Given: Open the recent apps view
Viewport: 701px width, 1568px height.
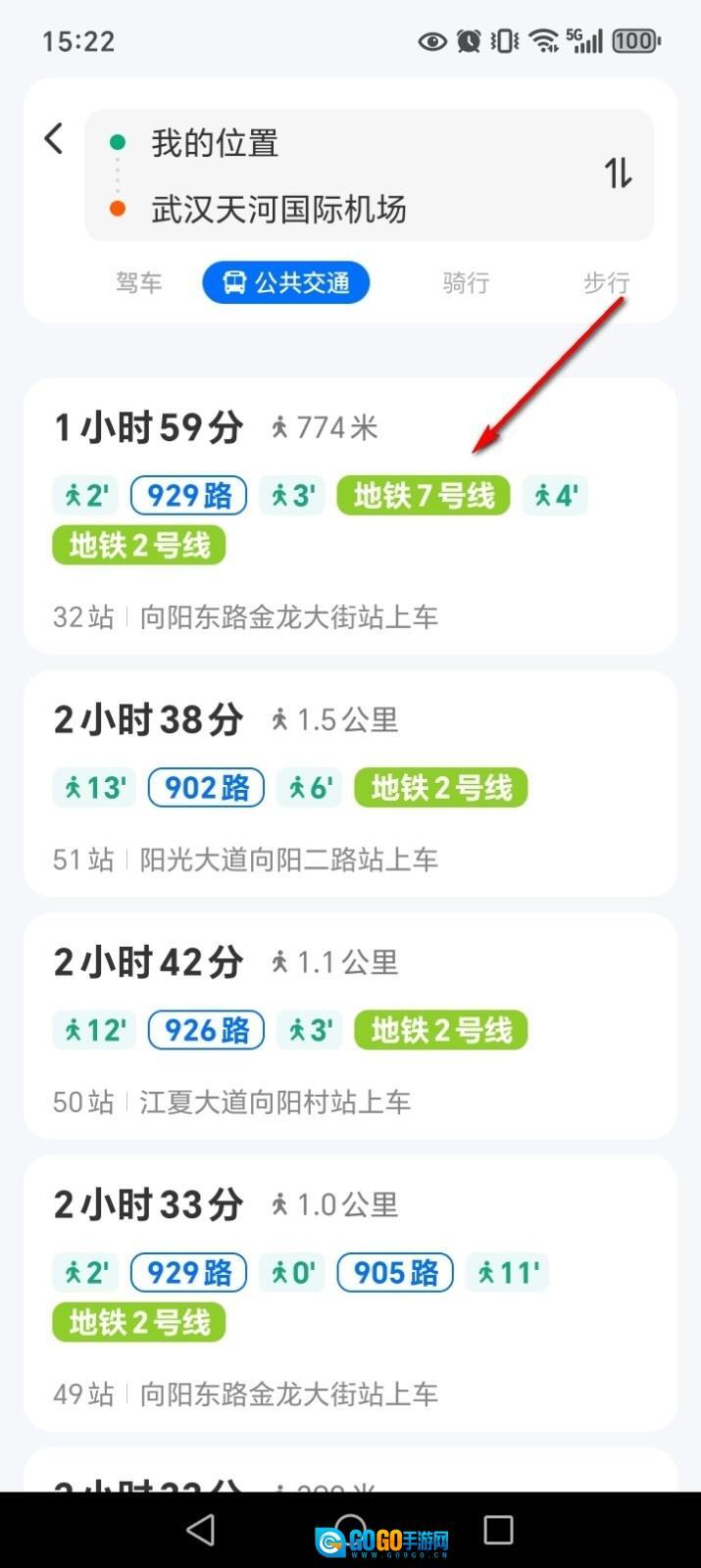Looking at the screenshot, I should (498, 1530).
